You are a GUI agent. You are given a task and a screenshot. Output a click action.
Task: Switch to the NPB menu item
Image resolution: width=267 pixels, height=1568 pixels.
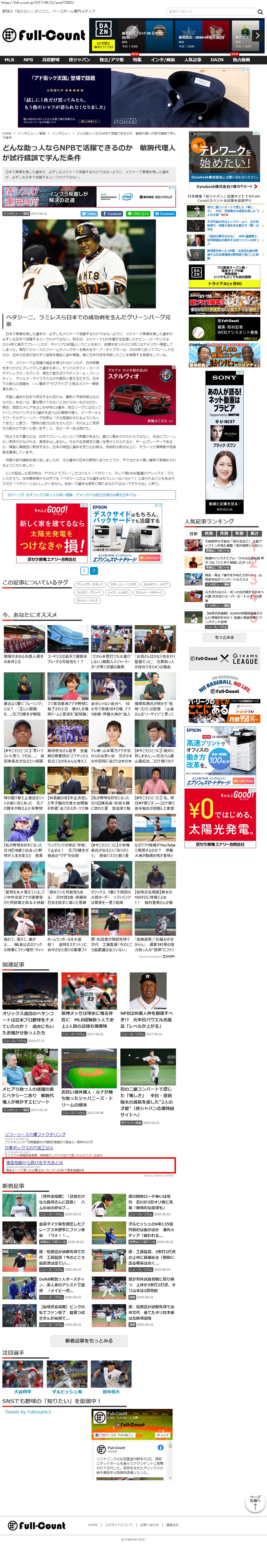tap(28, 60)
